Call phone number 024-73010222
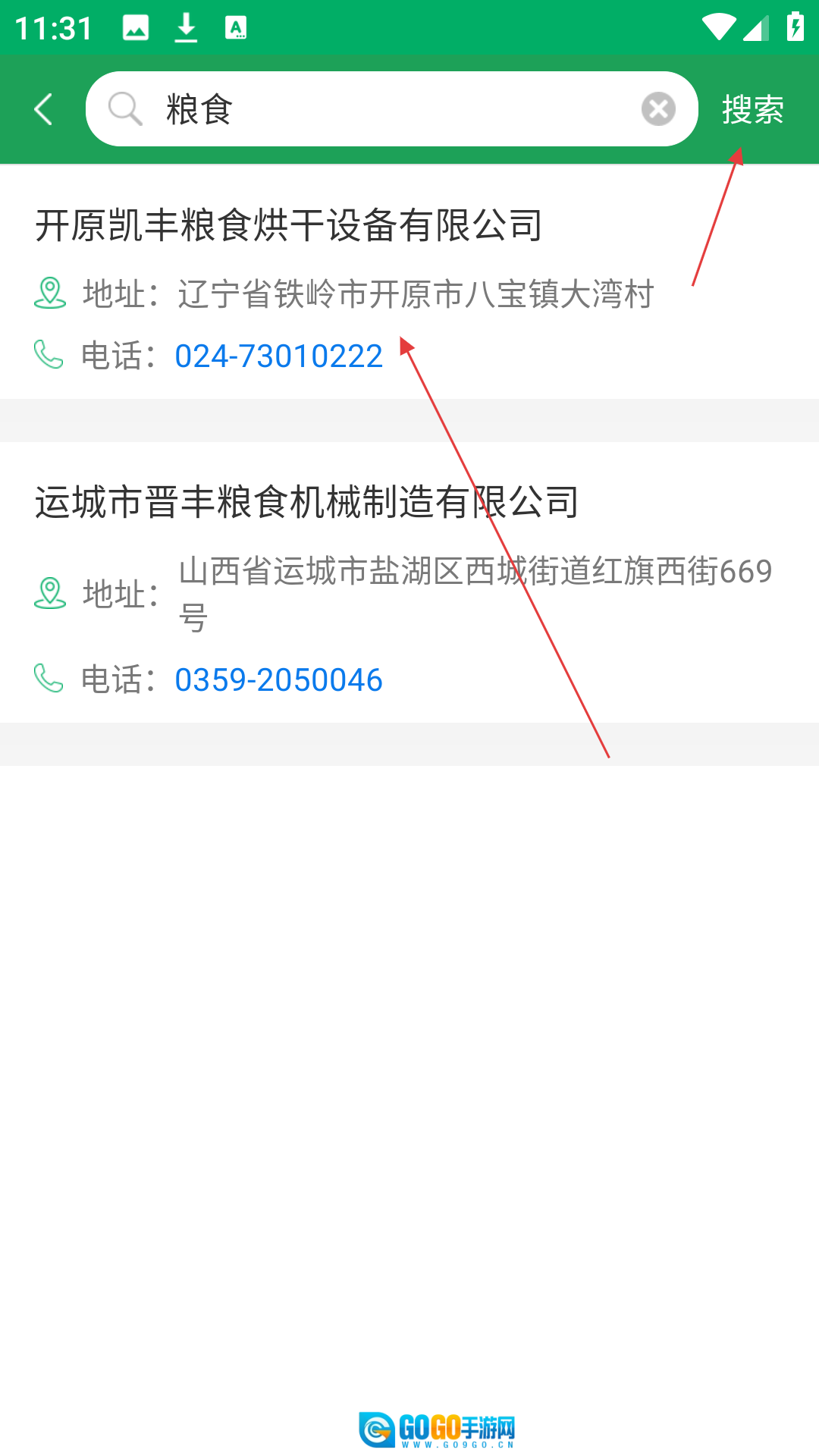This screenshot has height=1456, width=819. tap(278, 356)
